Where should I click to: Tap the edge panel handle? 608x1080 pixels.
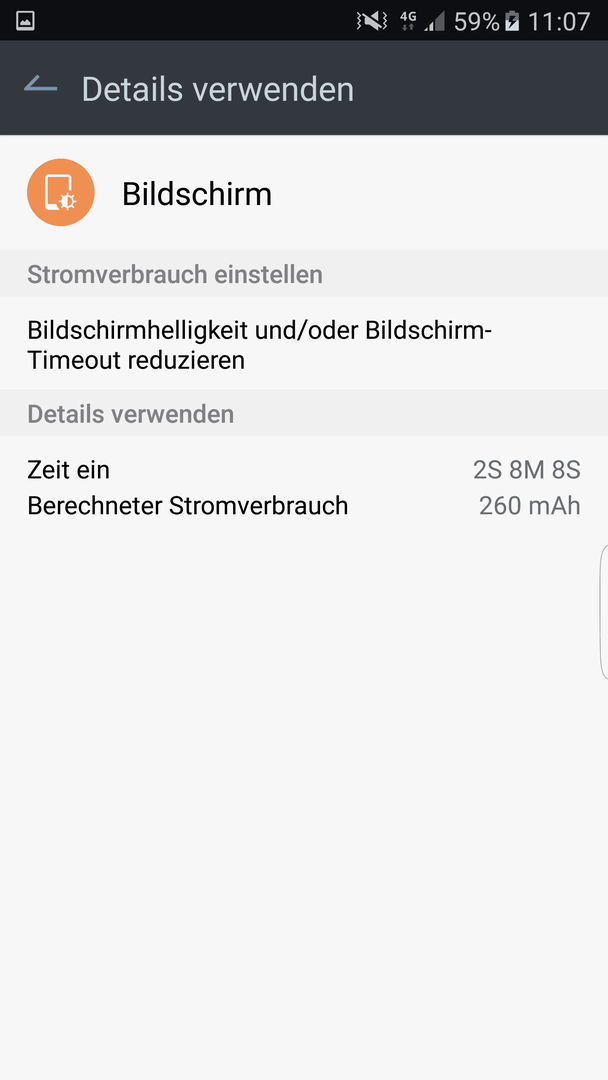[604, 612]
